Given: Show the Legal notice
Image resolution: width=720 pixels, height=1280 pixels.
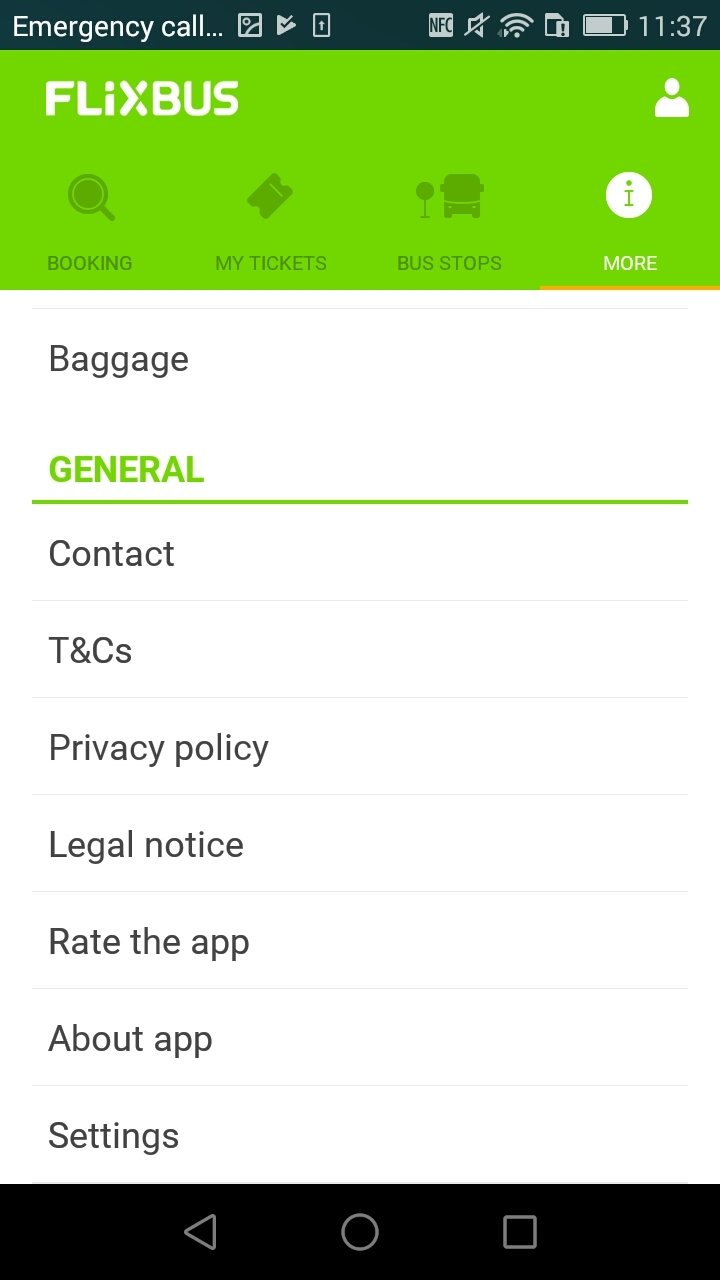Looking at the screenshot, I should click(360, 844).
